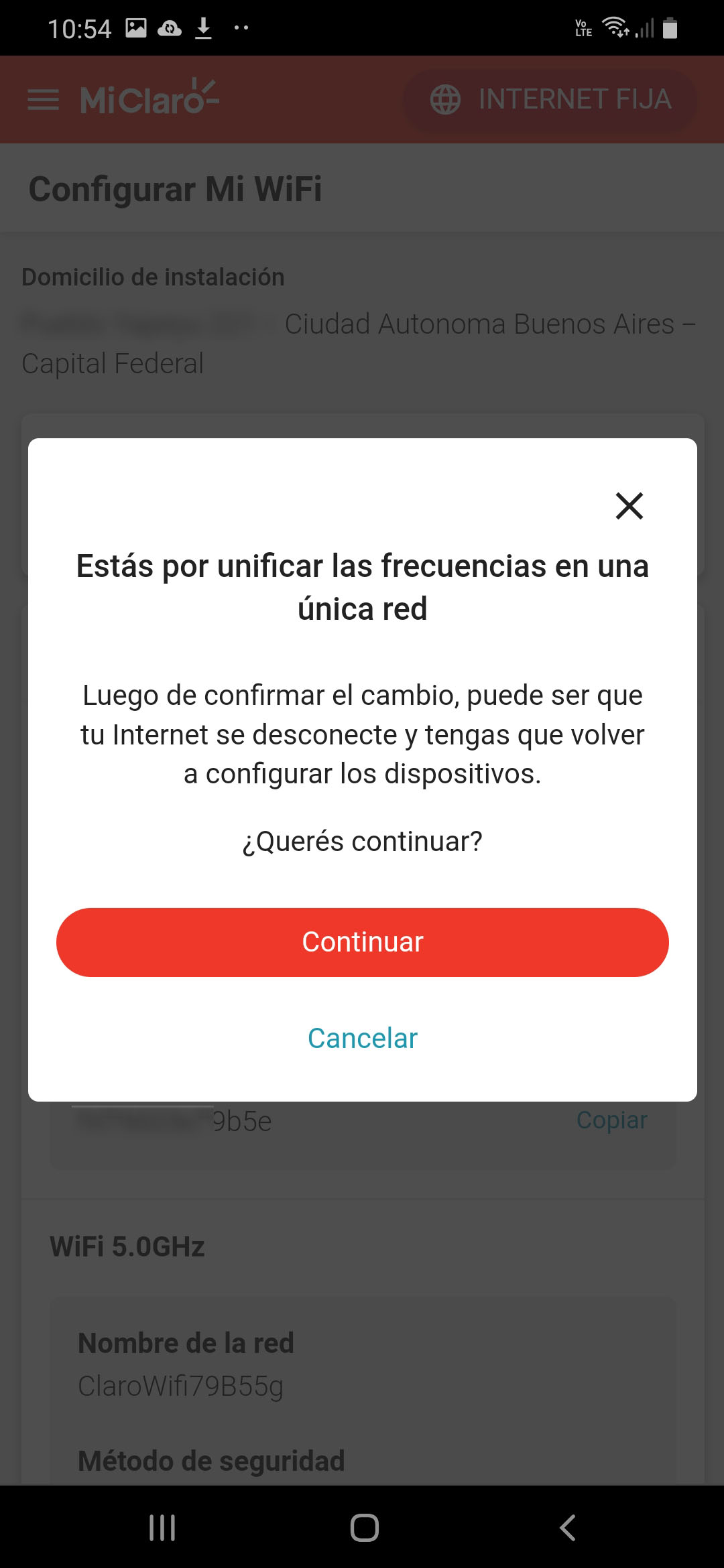Go back using the system back button
724x1568 pixels.
(x=567, y=1528)
